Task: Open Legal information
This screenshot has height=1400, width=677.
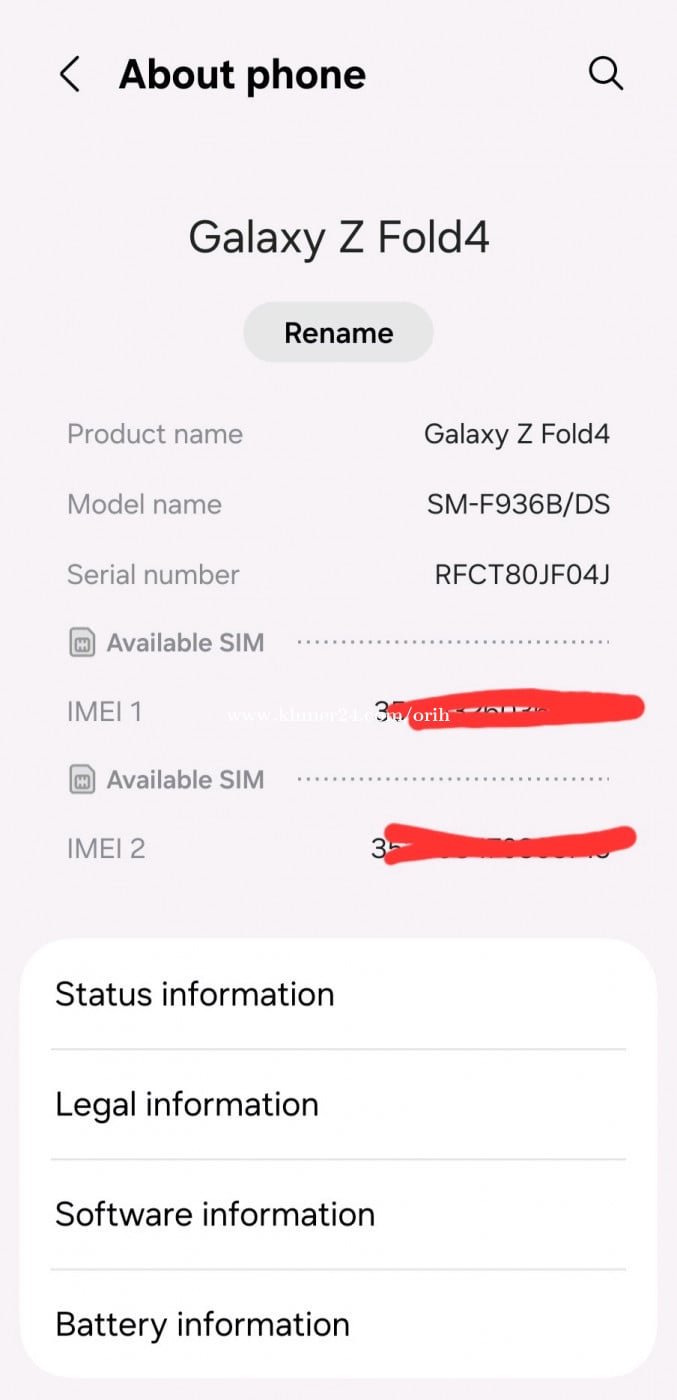Action: pos(338,1104)
